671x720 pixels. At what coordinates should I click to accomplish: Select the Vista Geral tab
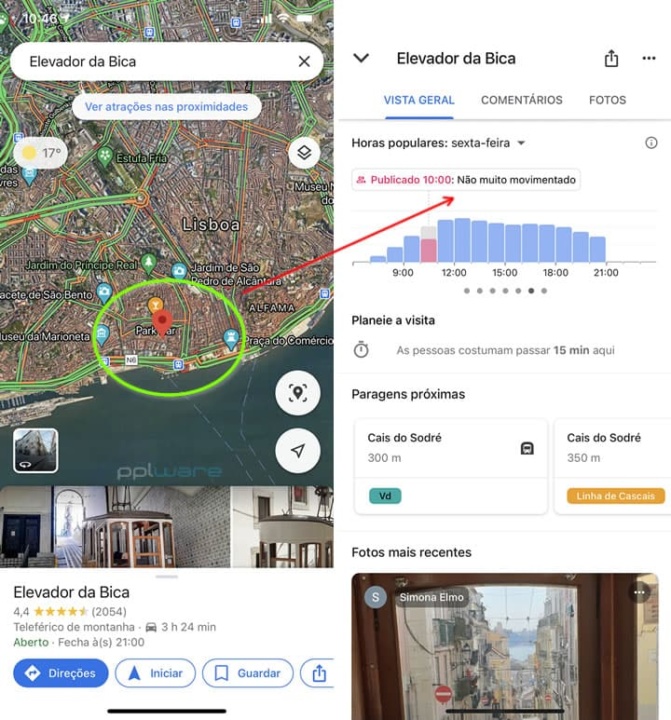(x=419, y=100)
